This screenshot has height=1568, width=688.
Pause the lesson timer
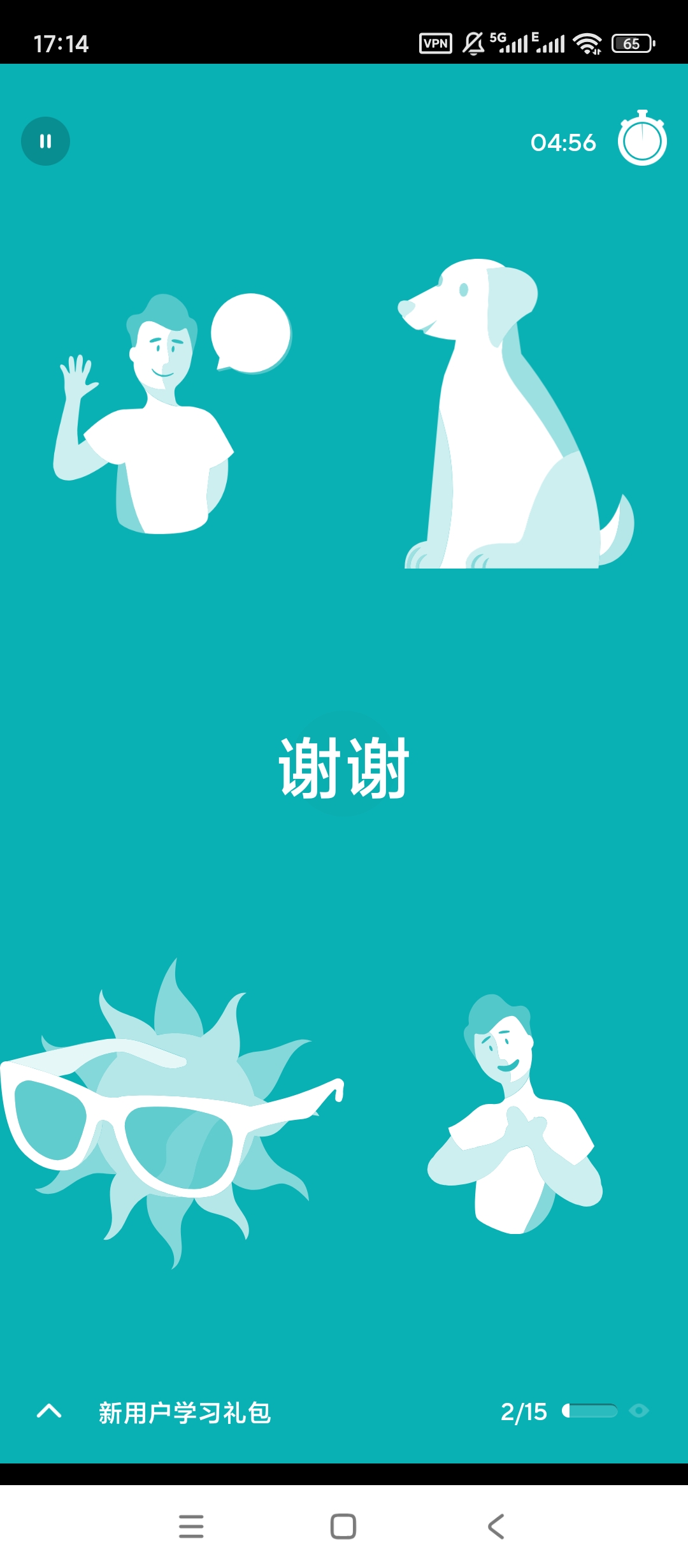click(45, 141)
